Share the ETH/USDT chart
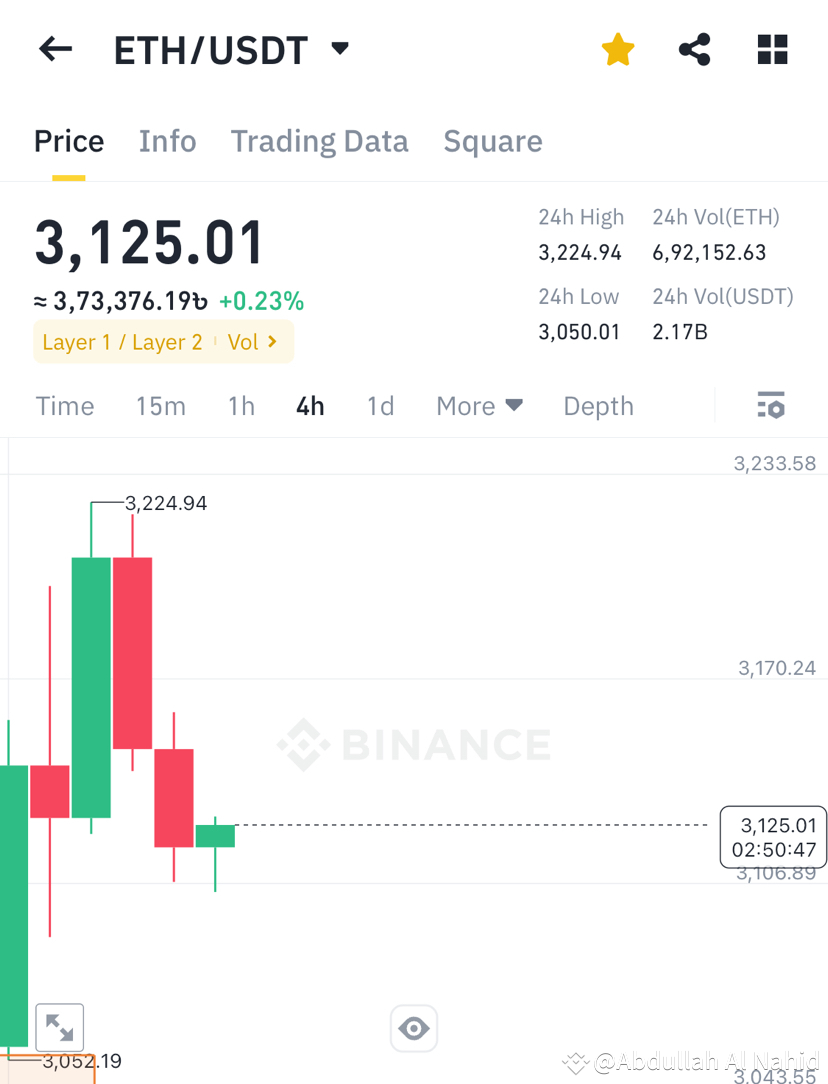Viewport: 828px width, 1084px height. coord(694,49)
